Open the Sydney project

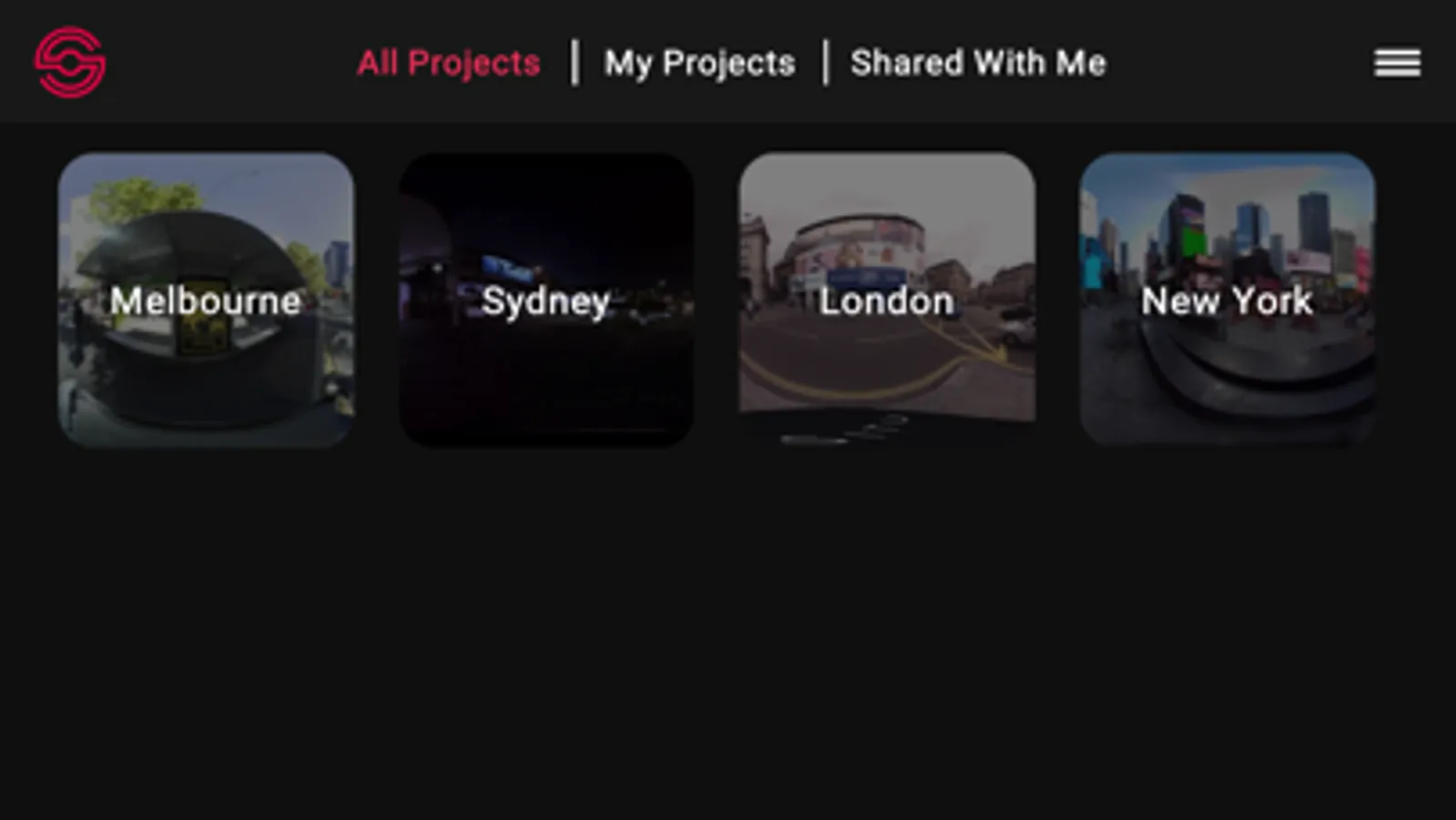click(x=546, y=300)
